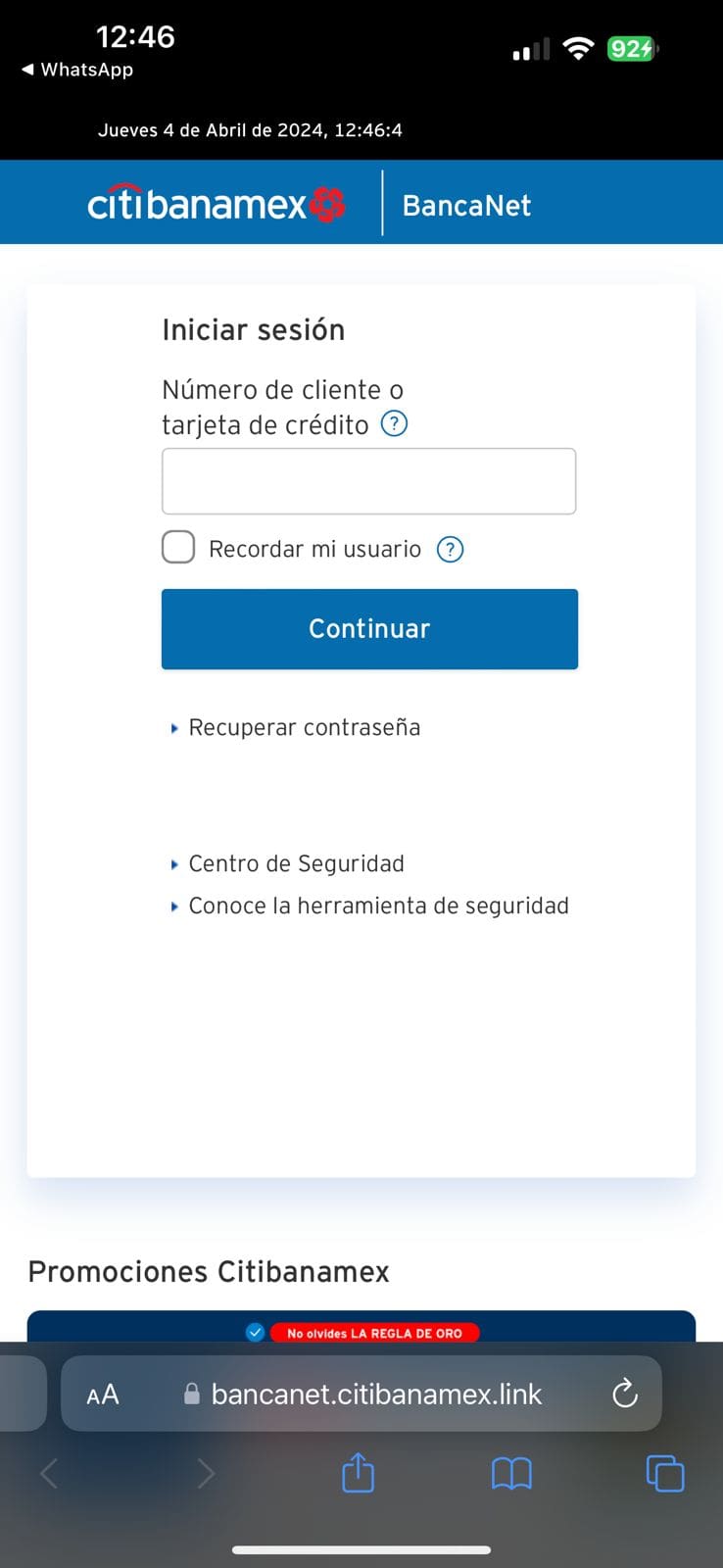
Task: Show open Safari tabs
Action: coord(665,1473)
